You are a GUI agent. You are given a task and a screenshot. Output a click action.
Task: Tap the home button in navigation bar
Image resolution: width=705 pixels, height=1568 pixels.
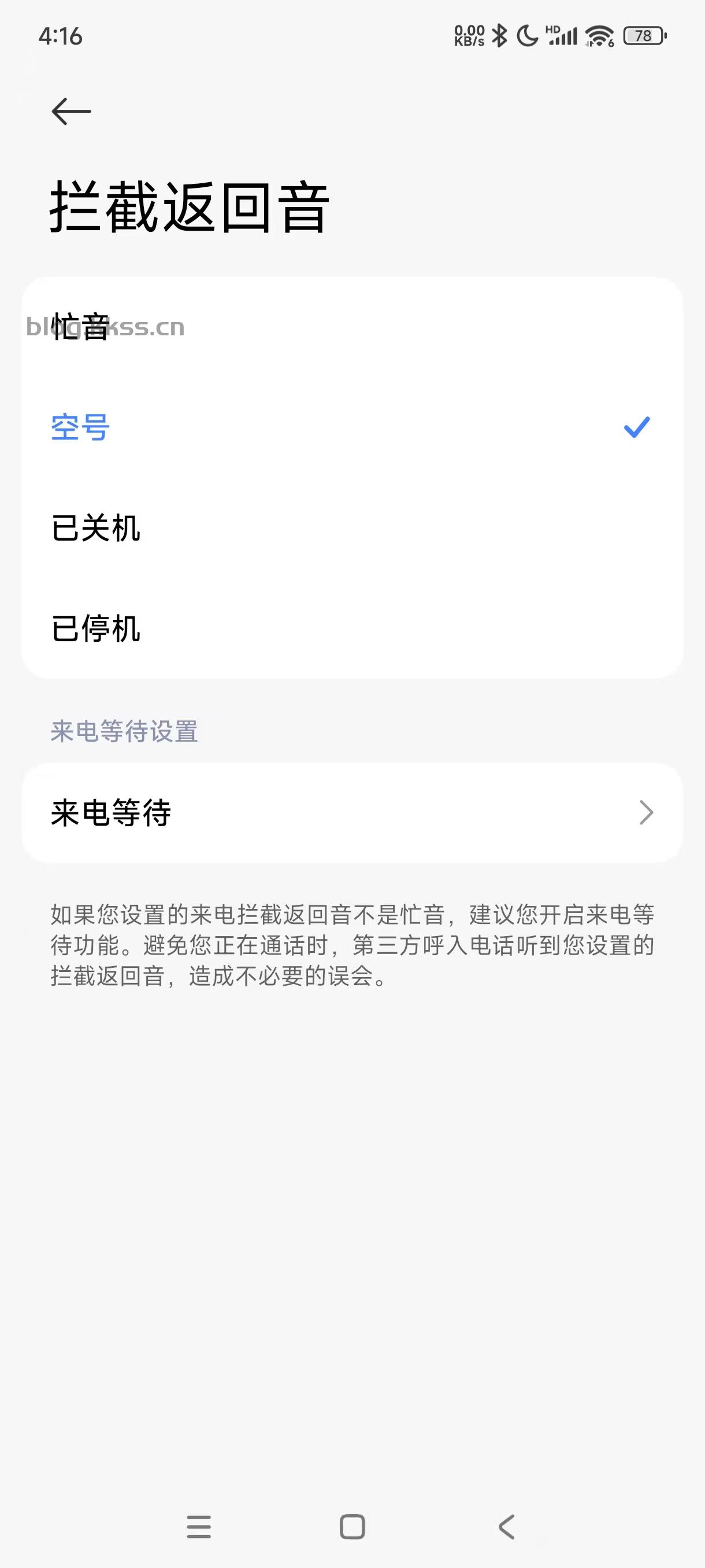352,1527
